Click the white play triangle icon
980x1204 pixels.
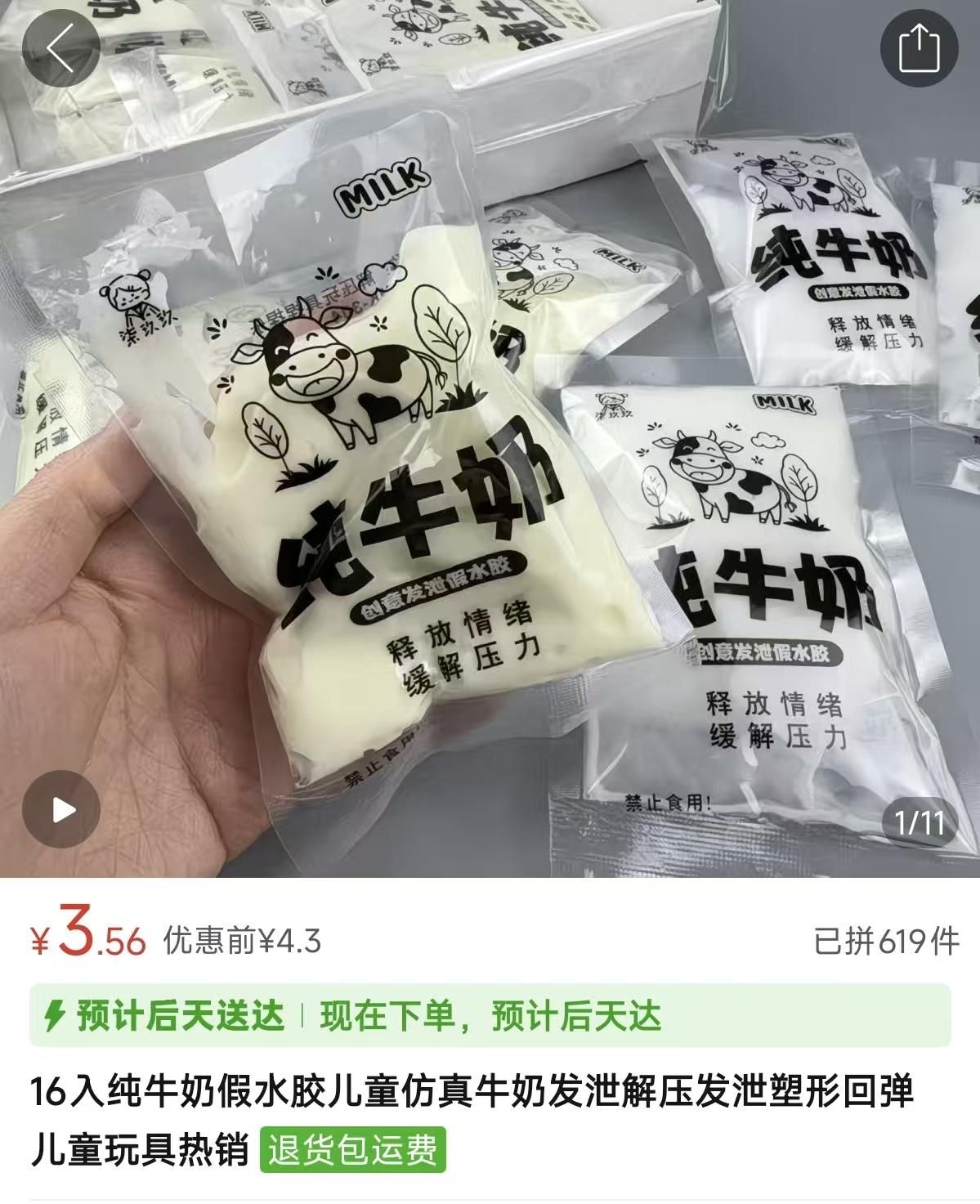tap(60, 808)
